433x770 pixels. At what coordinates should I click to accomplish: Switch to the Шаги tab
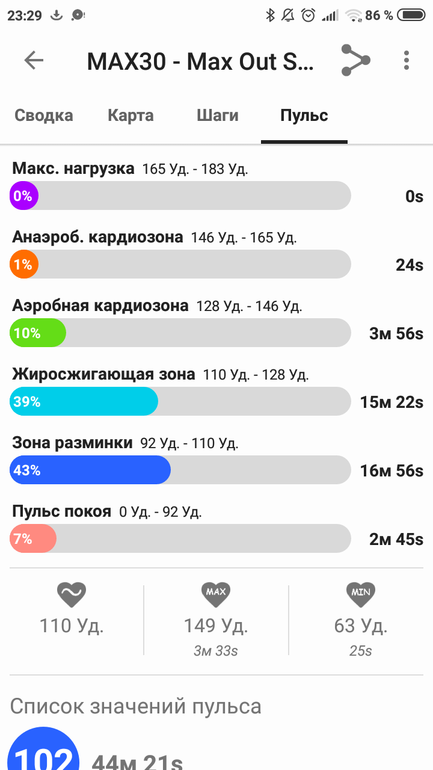pos(217,116)
